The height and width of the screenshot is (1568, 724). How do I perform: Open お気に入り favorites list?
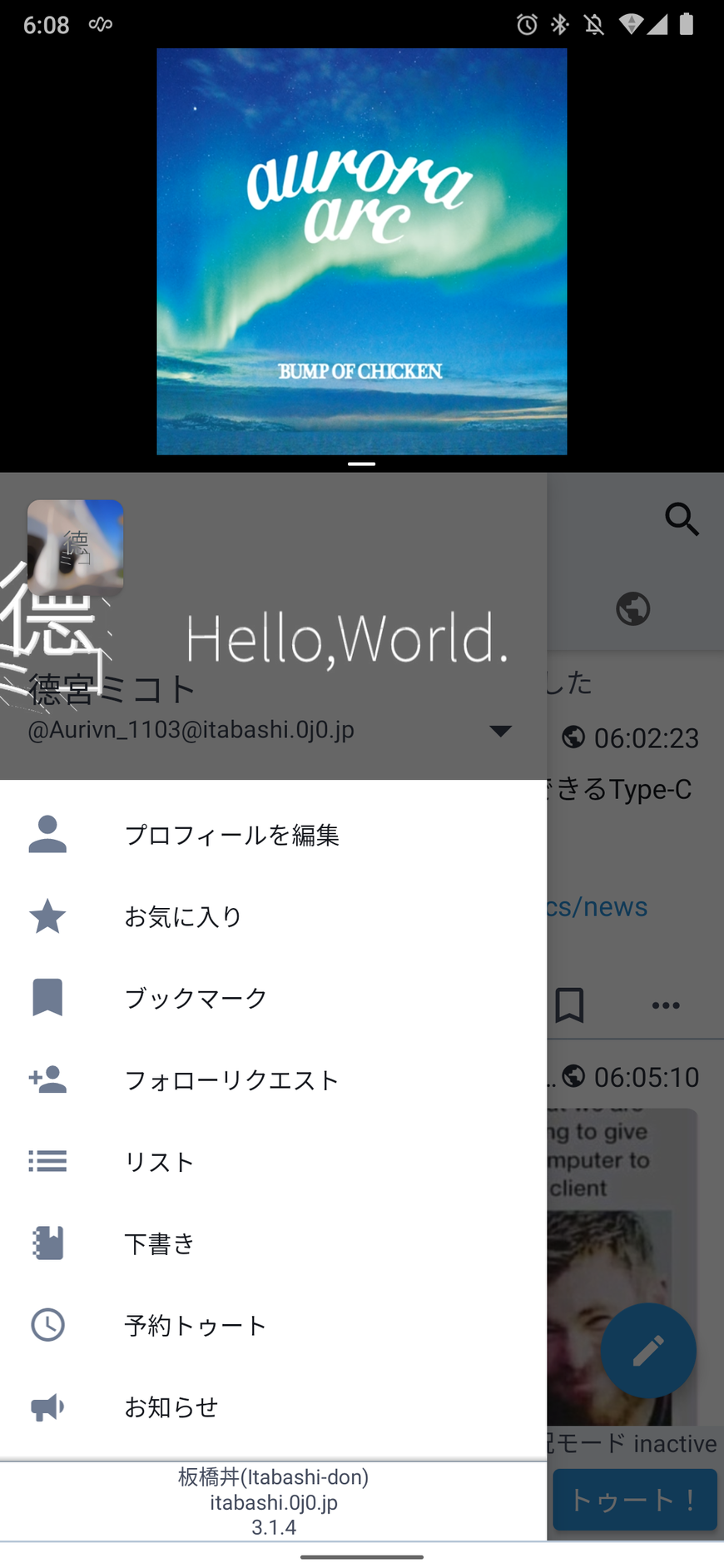tap(183, 916)
